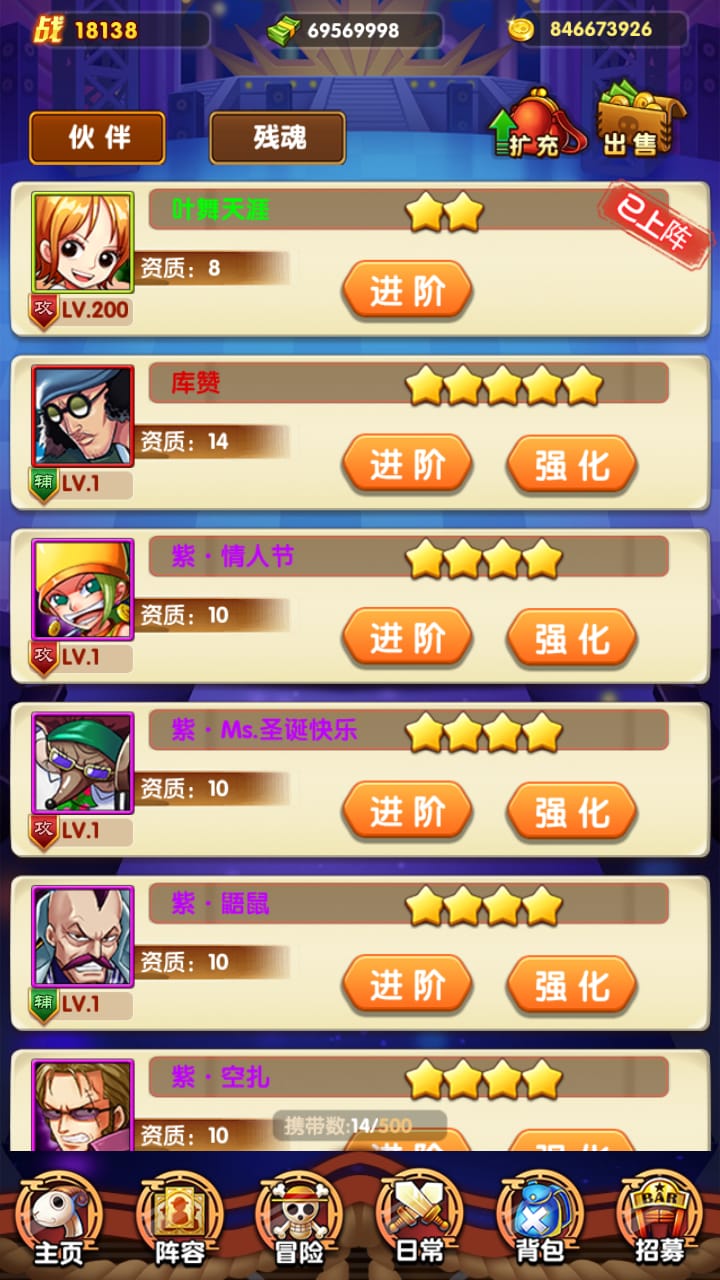The image size is (720, 1280).
Task: Open the 招募 recruit tab
Action: 660,1220
